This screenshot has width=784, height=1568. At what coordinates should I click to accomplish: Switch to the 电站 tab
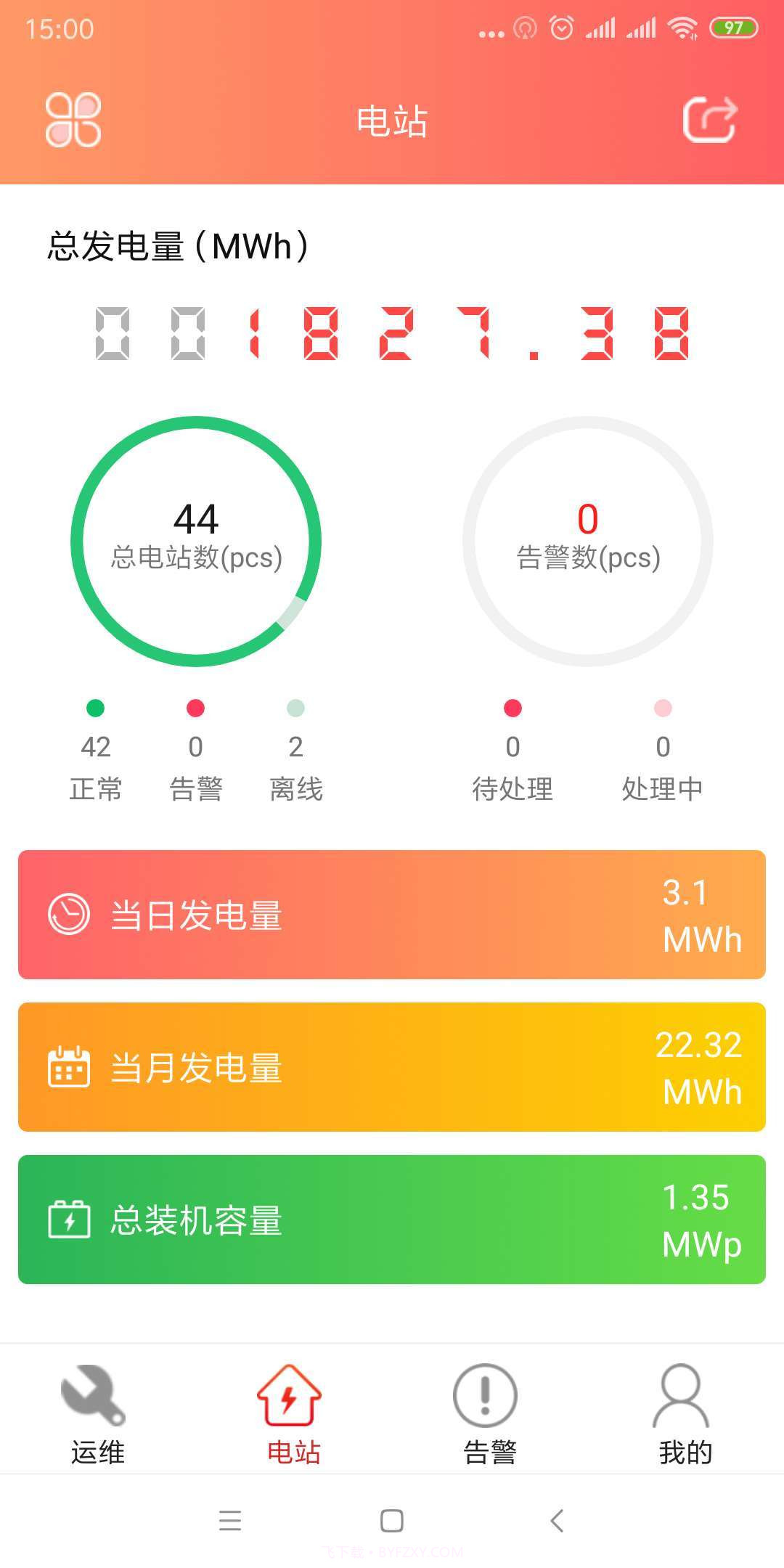coord(290,1416)
